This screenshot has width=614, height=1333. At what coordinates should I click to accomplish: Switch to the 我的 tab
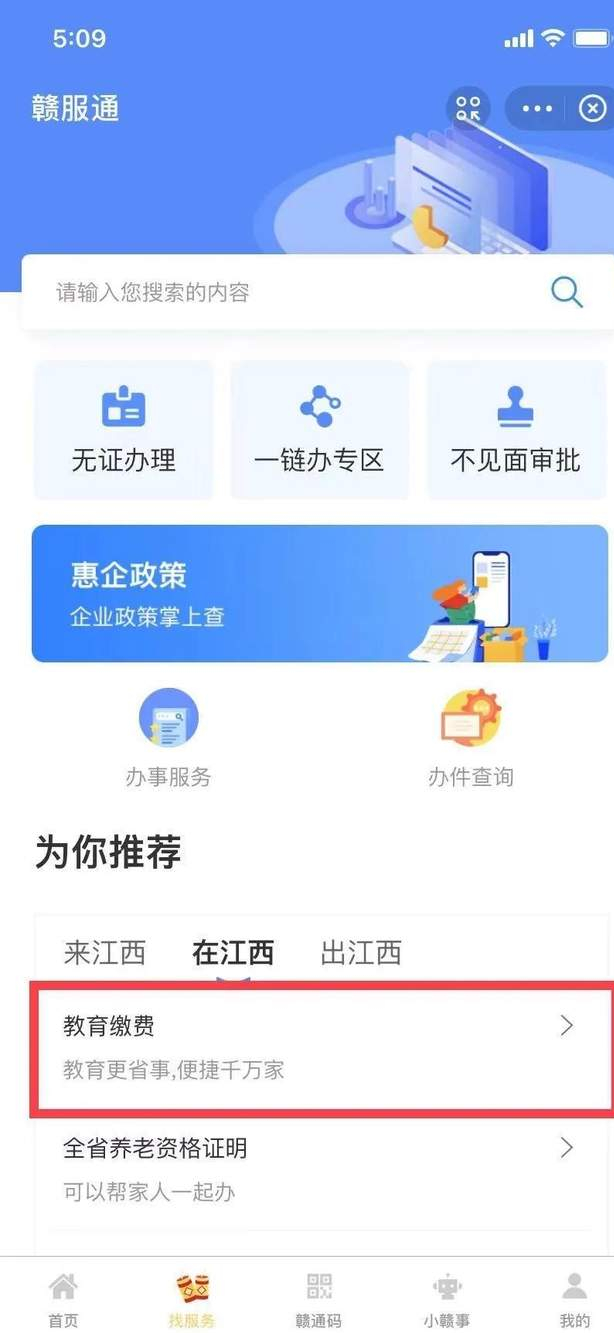tap(574, 1299)
